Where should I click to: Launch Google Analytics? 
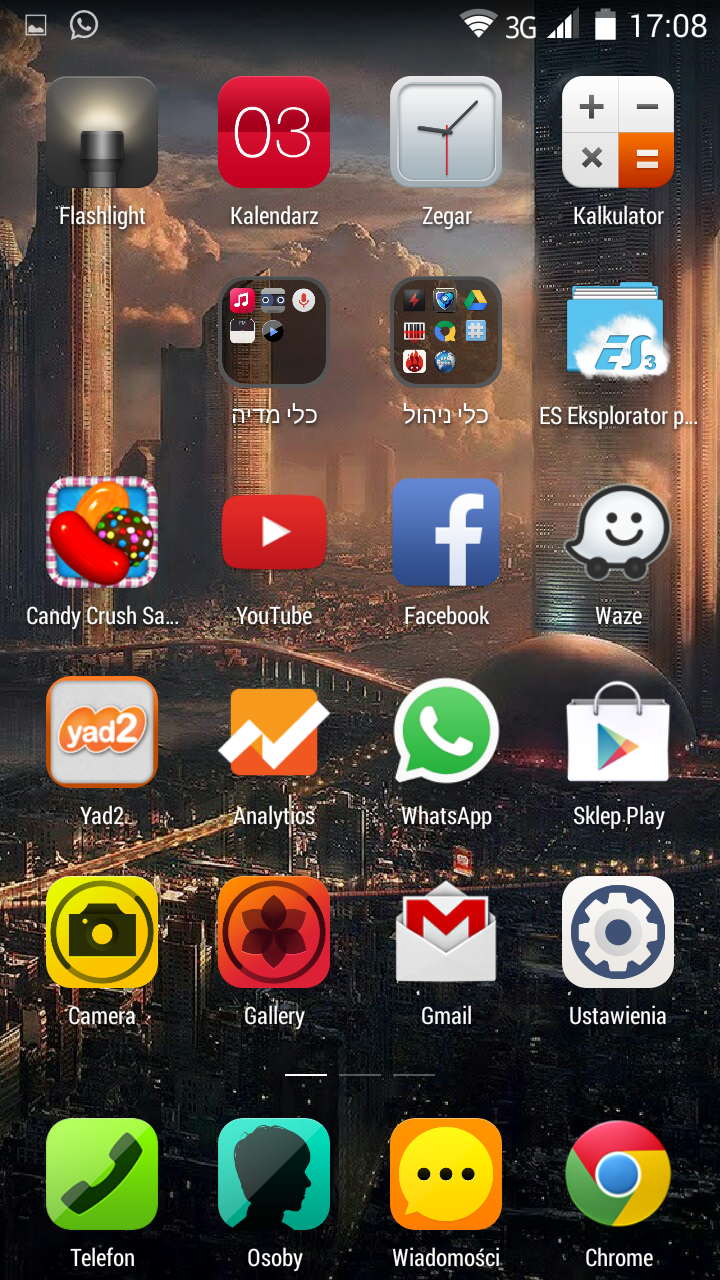coord(274,731)
